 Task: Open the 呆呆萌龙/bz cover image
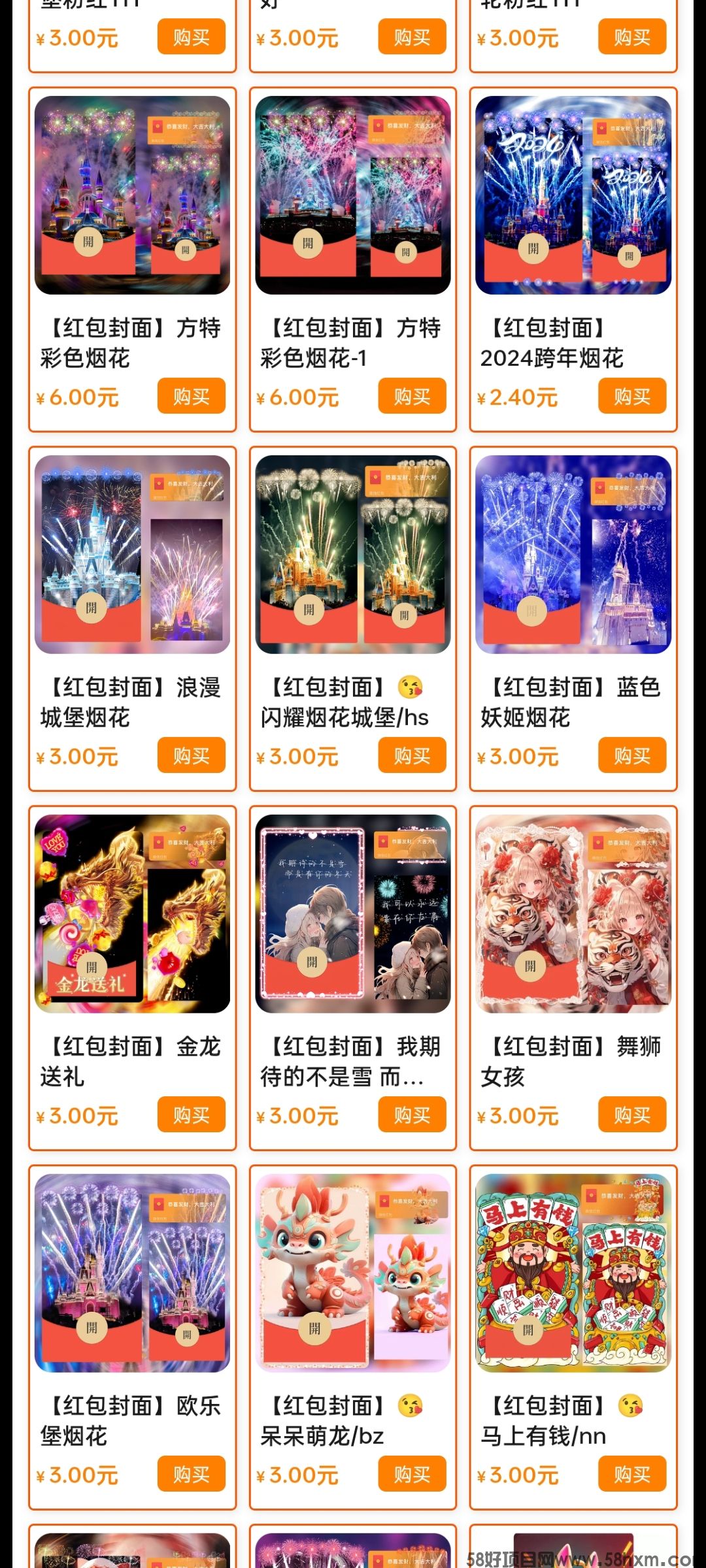tap(353, 1273)
